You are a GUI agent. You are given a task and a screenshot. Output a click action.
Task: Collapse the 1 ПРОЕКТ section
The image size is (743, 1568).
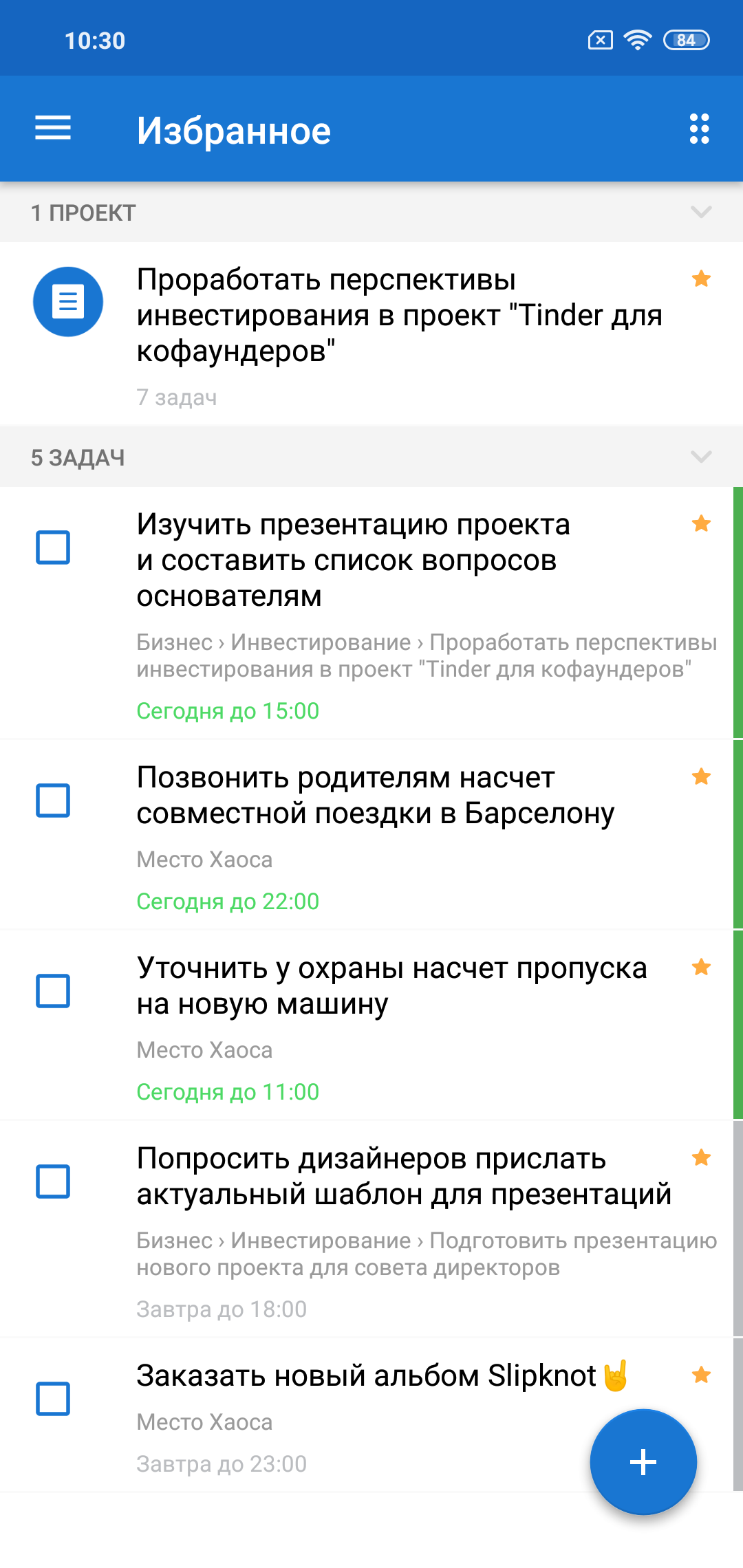(701, 212)
